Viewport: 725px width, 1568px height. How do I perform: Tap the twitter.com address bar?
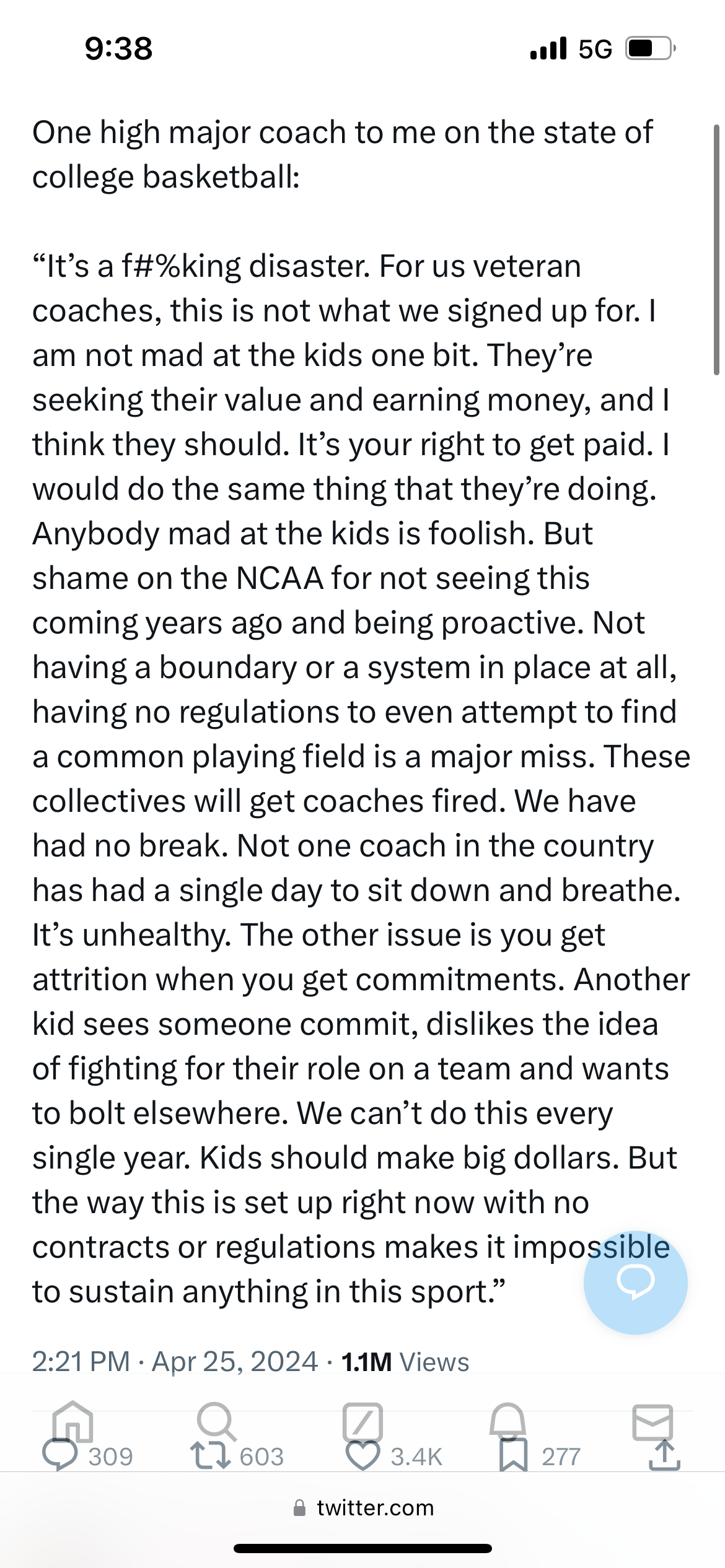pyautogui.click(x=362, y=1507)
